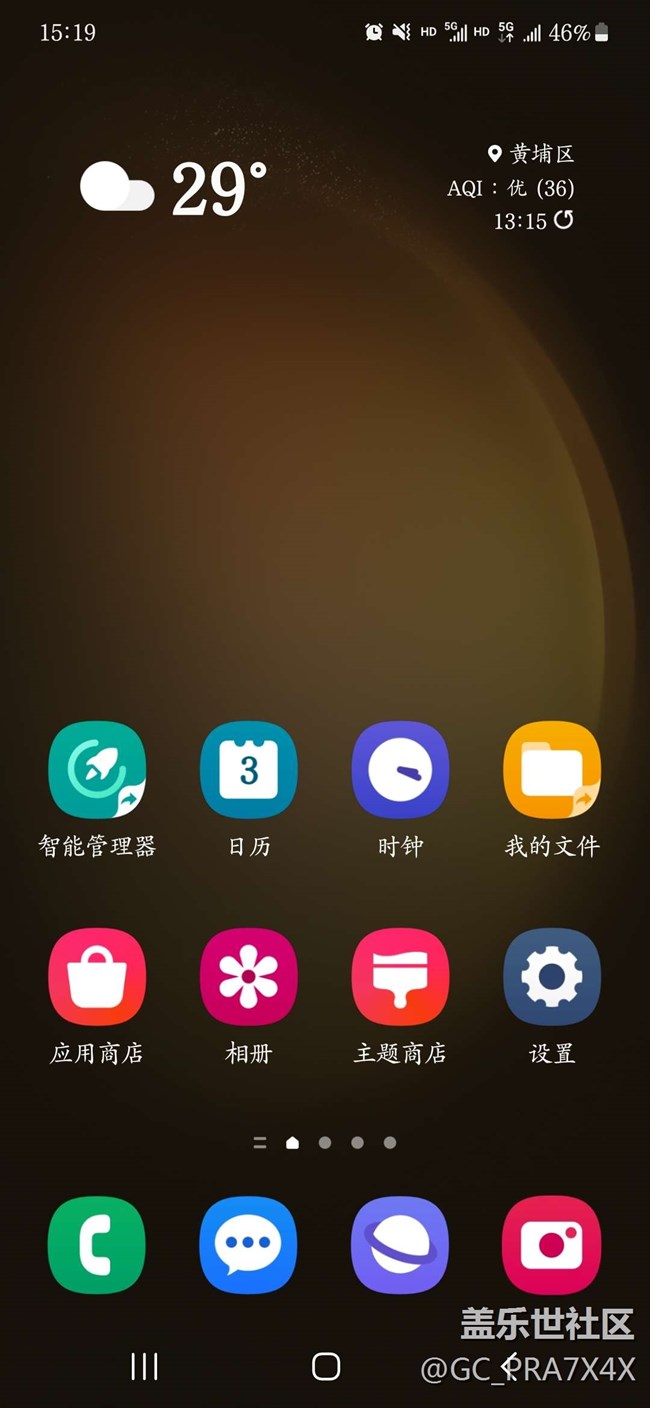Open the 相册 gallery app
This screenshot has width=650, height=1408.
coord(249,976)
